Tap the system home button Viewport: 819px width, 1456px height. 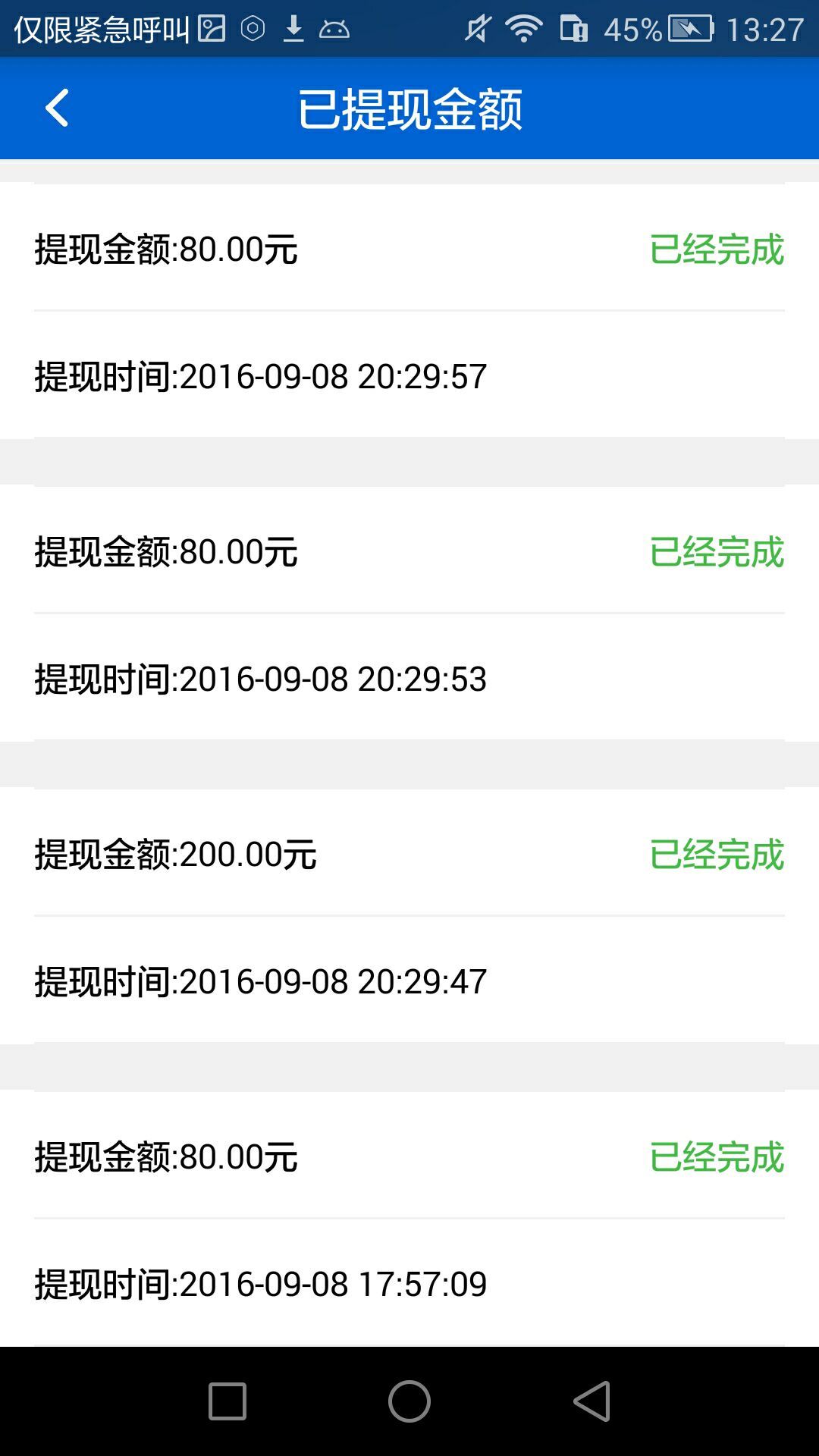[409, 1401]
